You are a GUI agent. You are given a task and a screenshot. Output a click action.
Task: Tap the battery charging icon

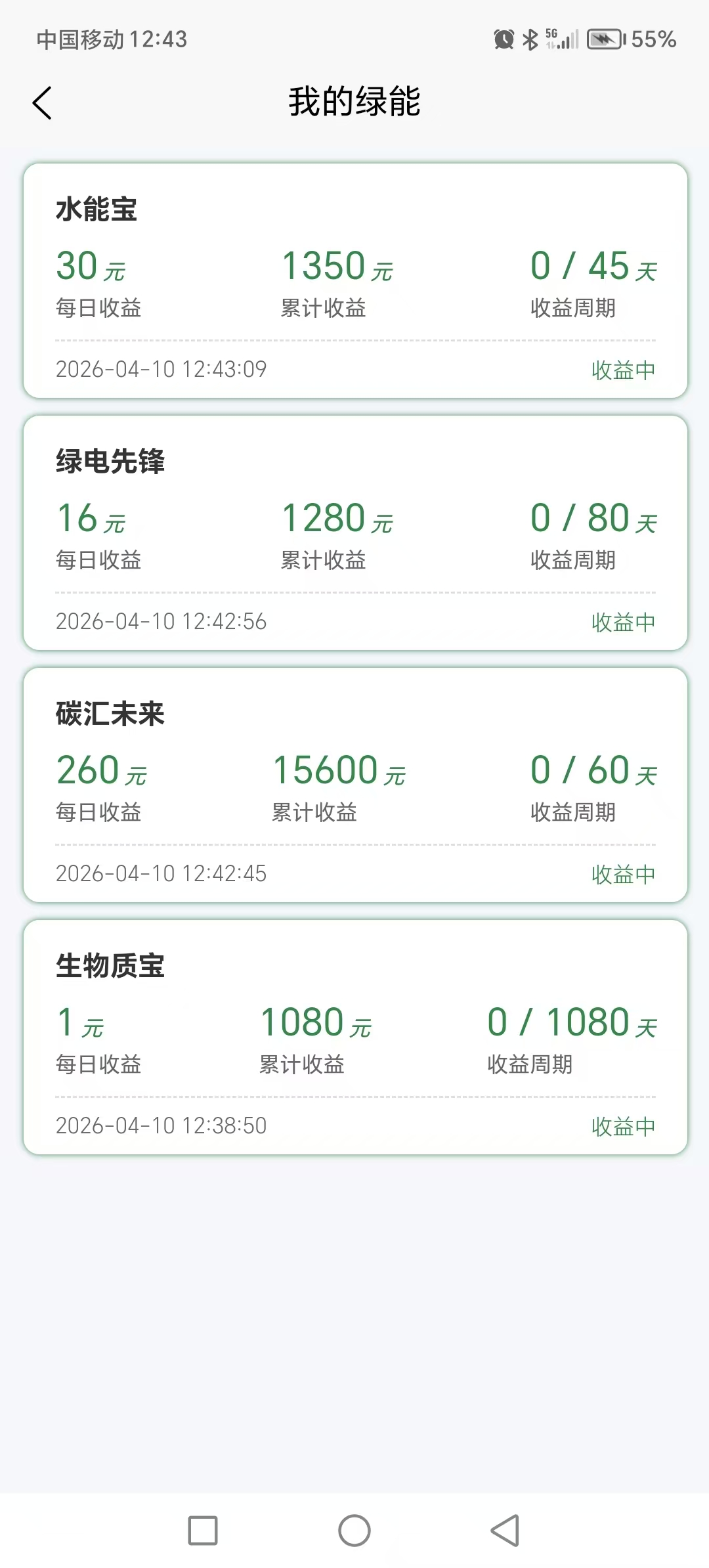point(605,40)
